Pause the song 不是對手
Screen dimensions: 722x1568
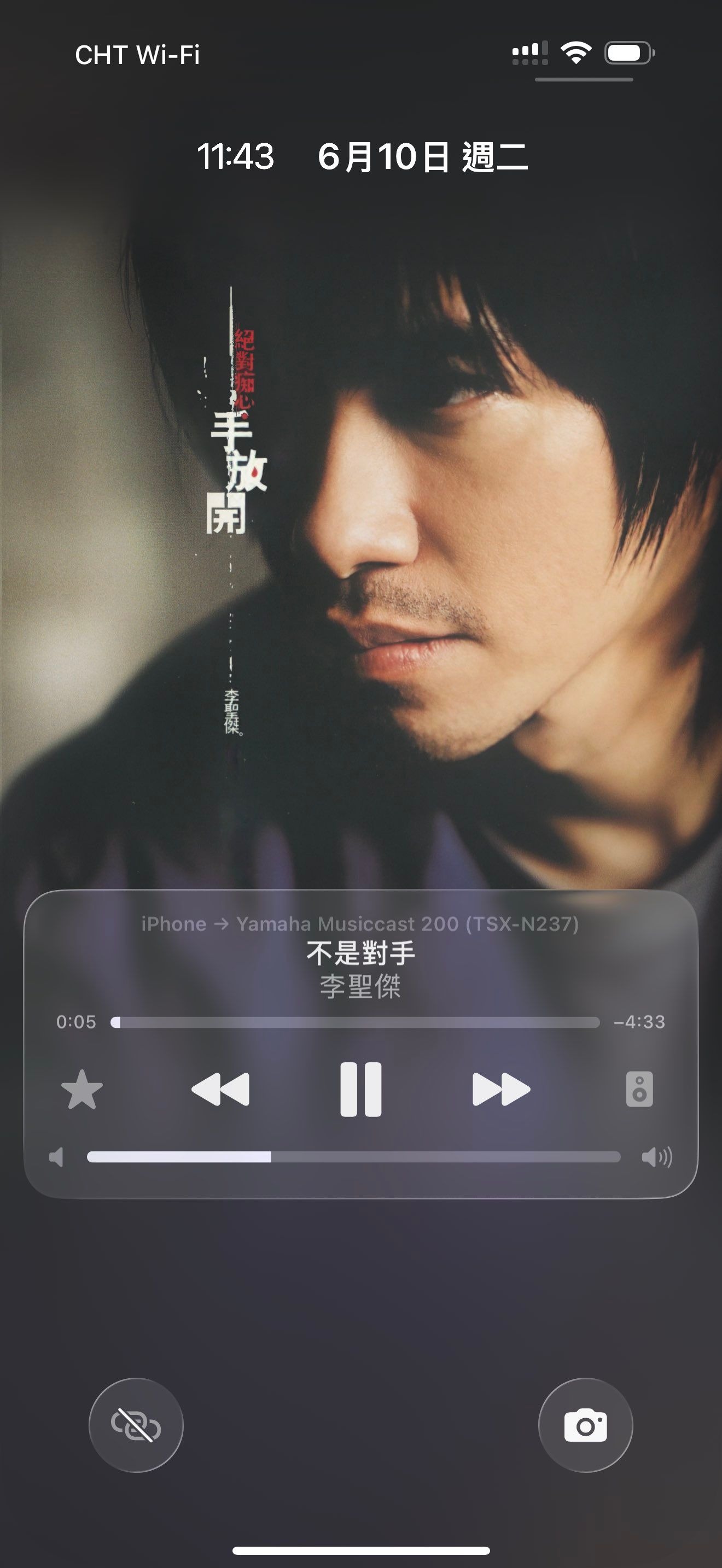click(x=360, y=1089)
